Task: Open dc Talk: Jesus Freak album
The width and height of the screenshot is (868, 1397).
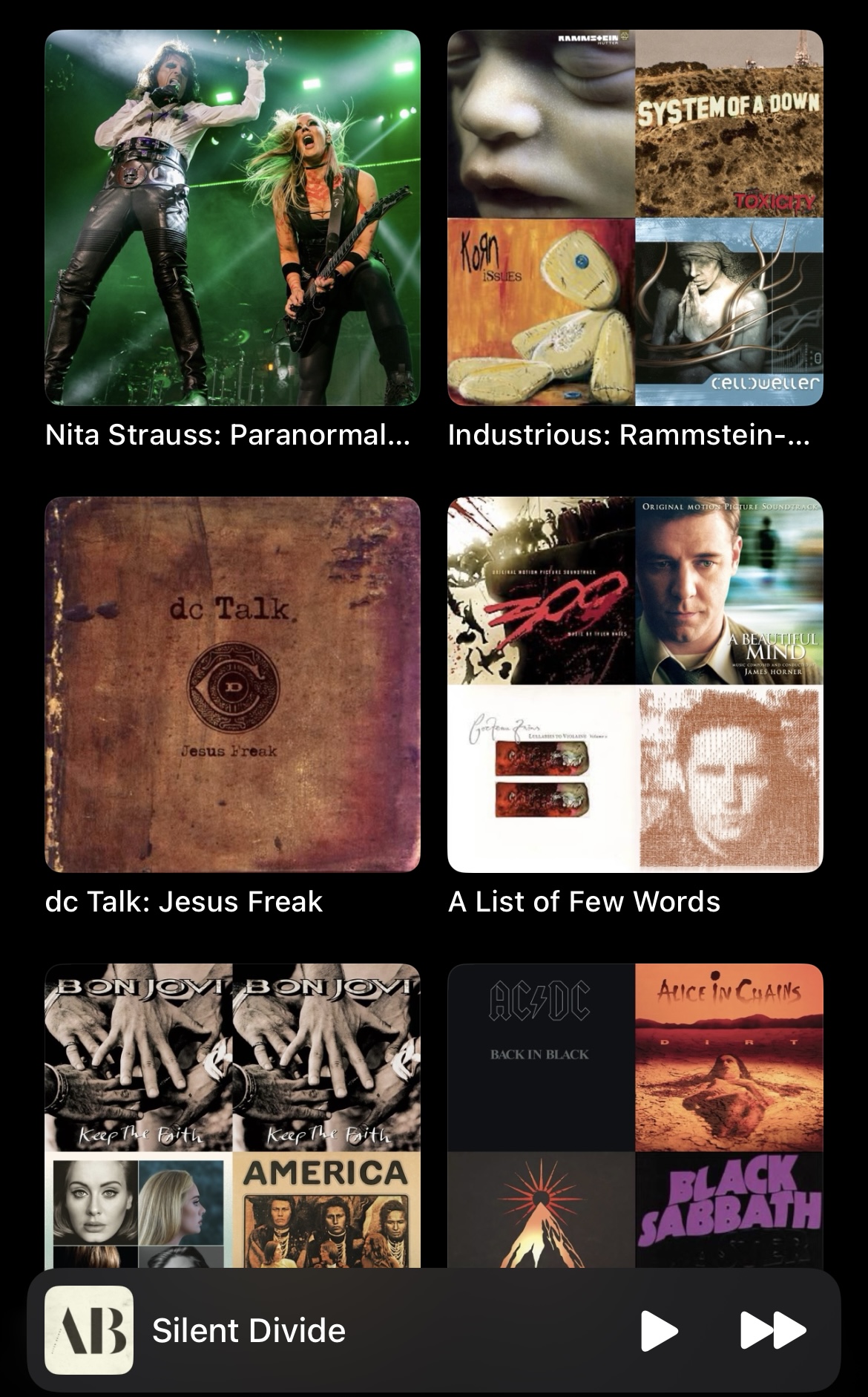Action: (x=232, y=684)
